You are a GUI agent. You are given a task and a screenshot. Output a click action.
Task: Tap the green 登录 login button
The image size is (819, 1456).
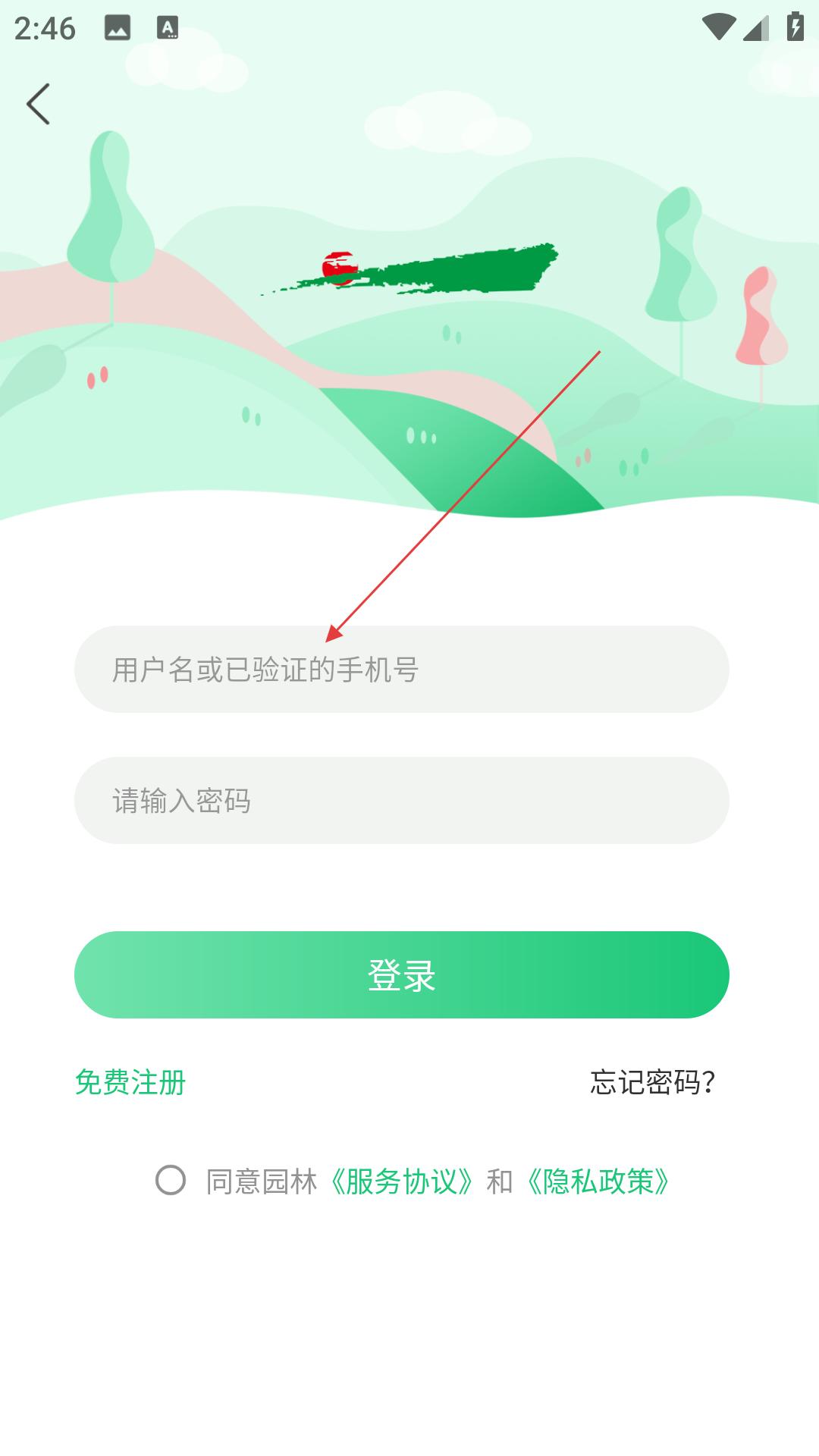click(x=402, y=974)
